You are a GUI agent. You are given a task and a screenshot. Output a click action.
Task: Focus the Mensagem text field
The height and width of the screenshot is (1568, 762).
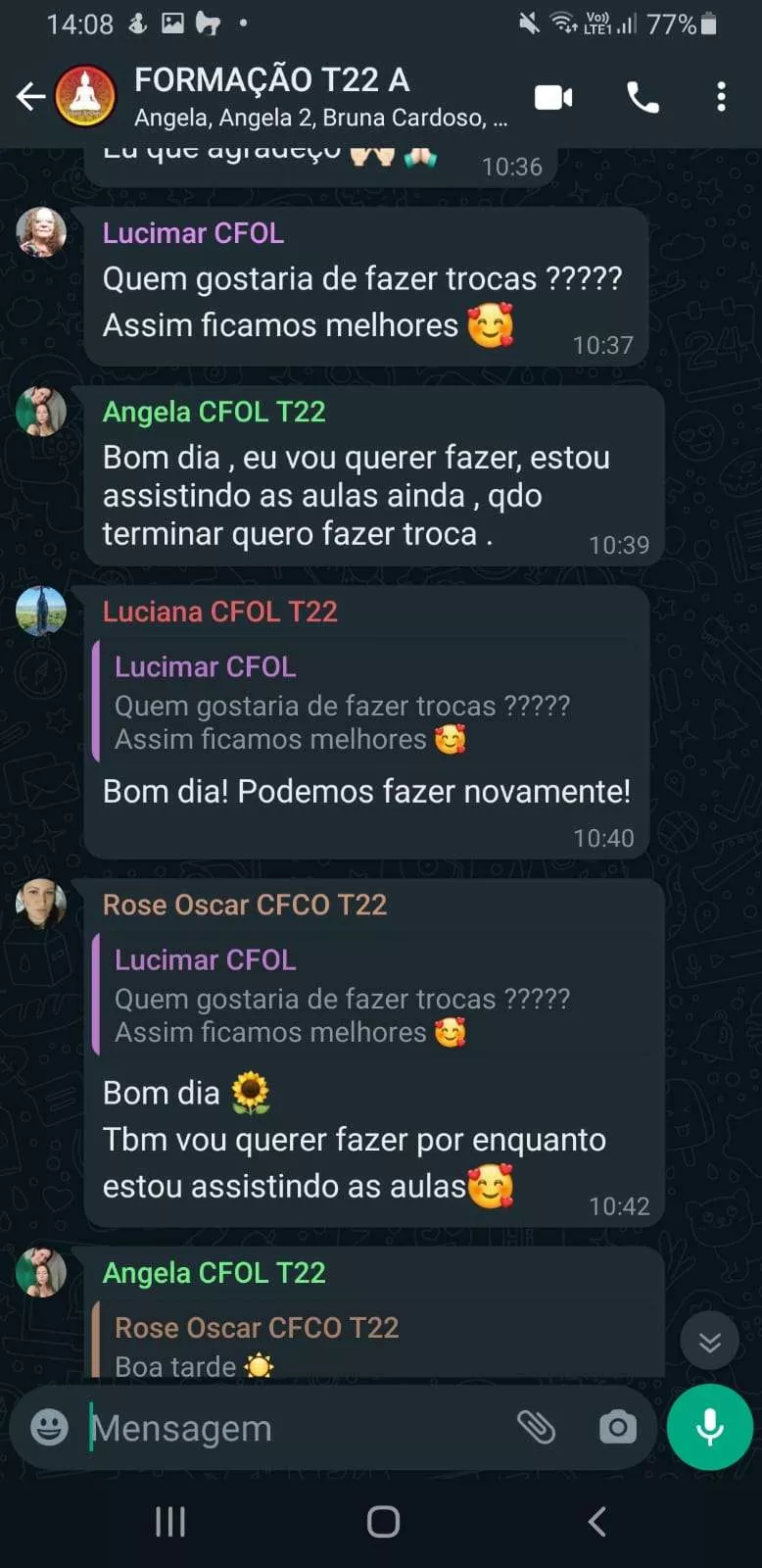[294, 1428]
